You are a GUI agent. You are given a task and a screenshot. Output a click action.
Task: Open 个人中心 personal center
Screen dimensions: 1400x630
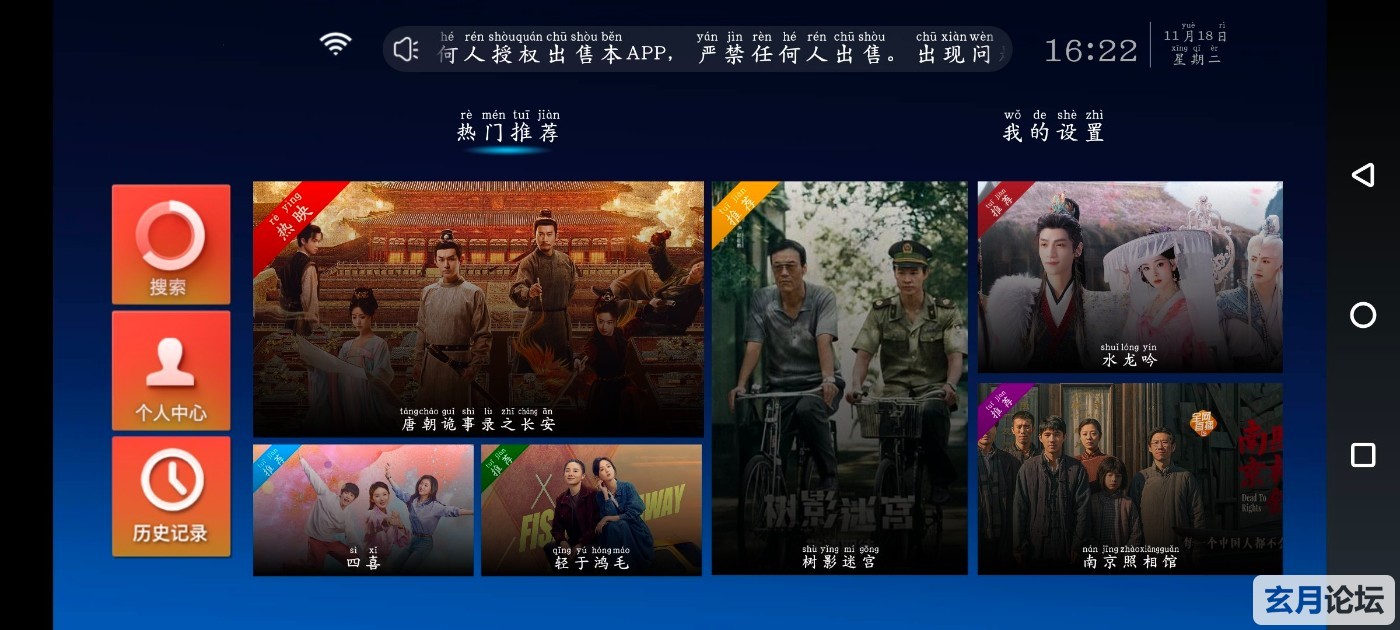[x=171, y=370]
